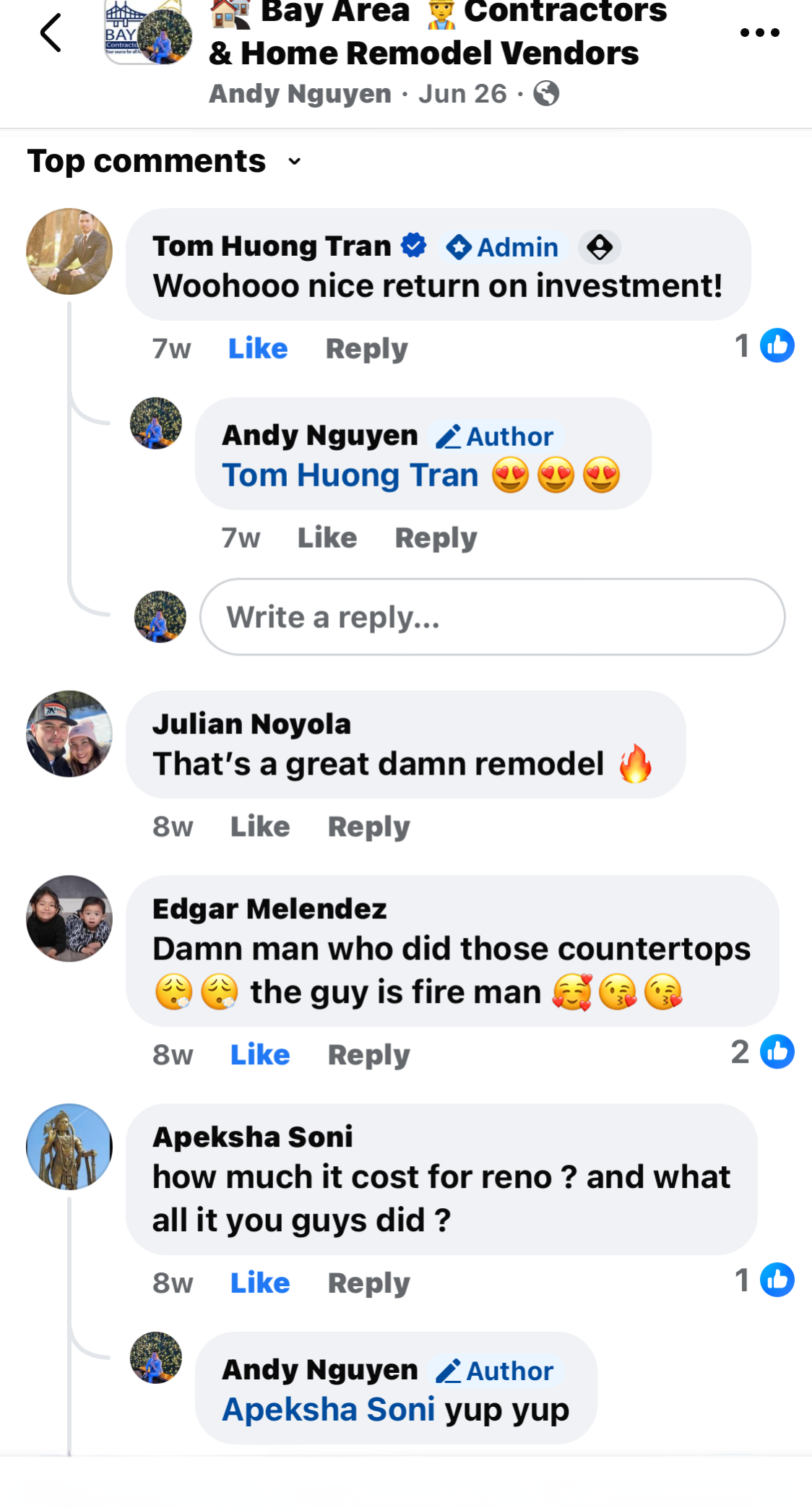Open the tagged Tom Huong Tran mention
The image size is (812, 1508).
coord(350,475)
